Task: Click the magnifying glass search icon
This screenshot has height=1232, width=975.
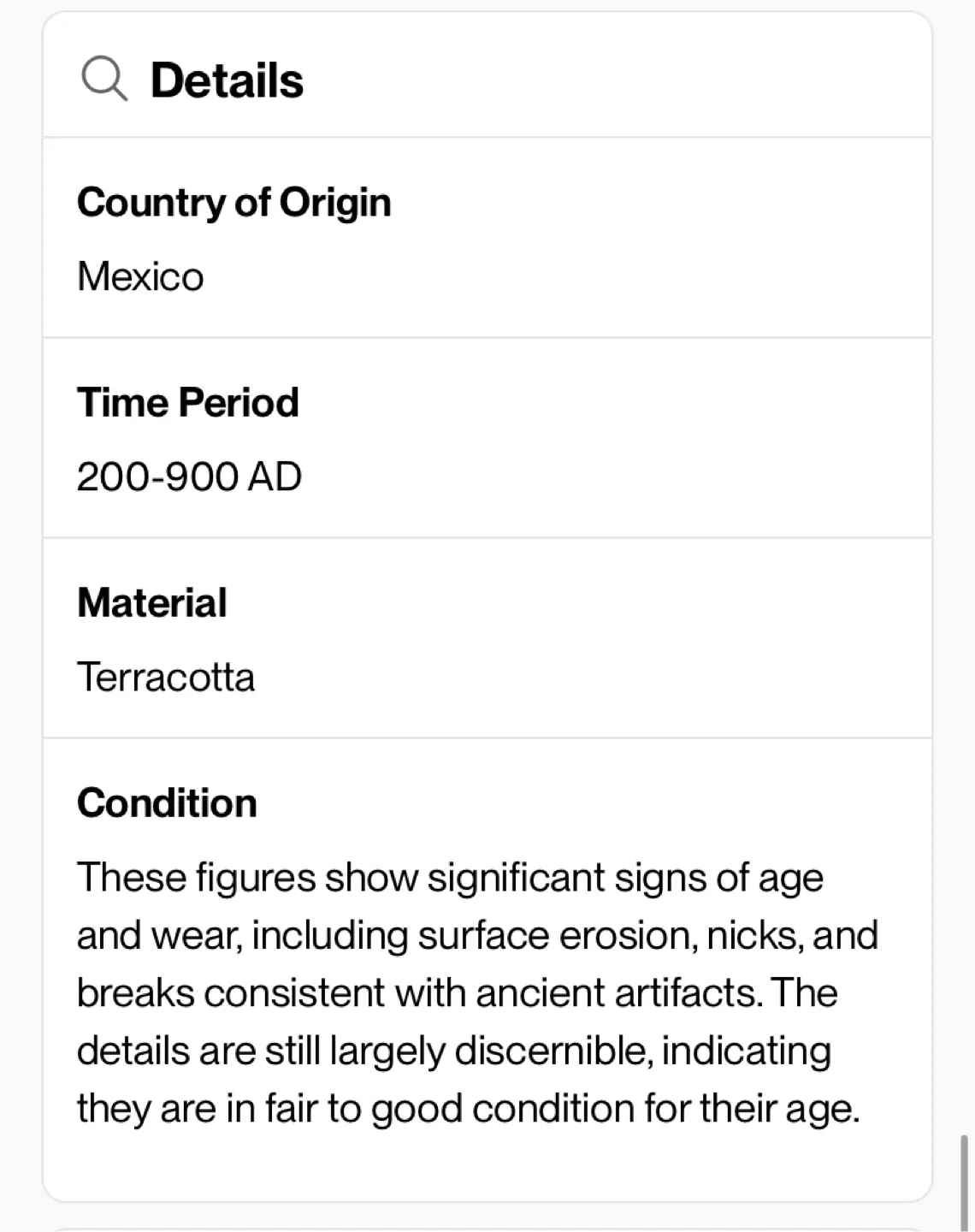Action: [x=103, y=80]
